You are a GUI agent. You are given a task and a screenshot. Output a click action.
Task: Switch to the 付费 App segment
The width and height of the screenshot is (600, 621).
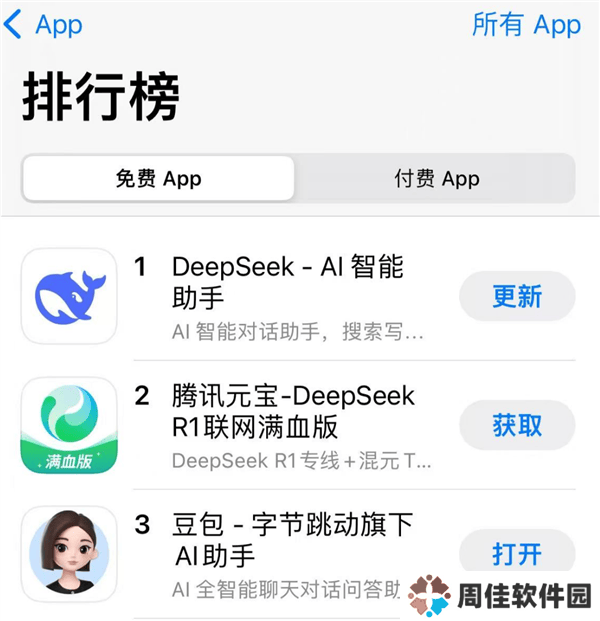pyautogui.click(x=436, y=179)
